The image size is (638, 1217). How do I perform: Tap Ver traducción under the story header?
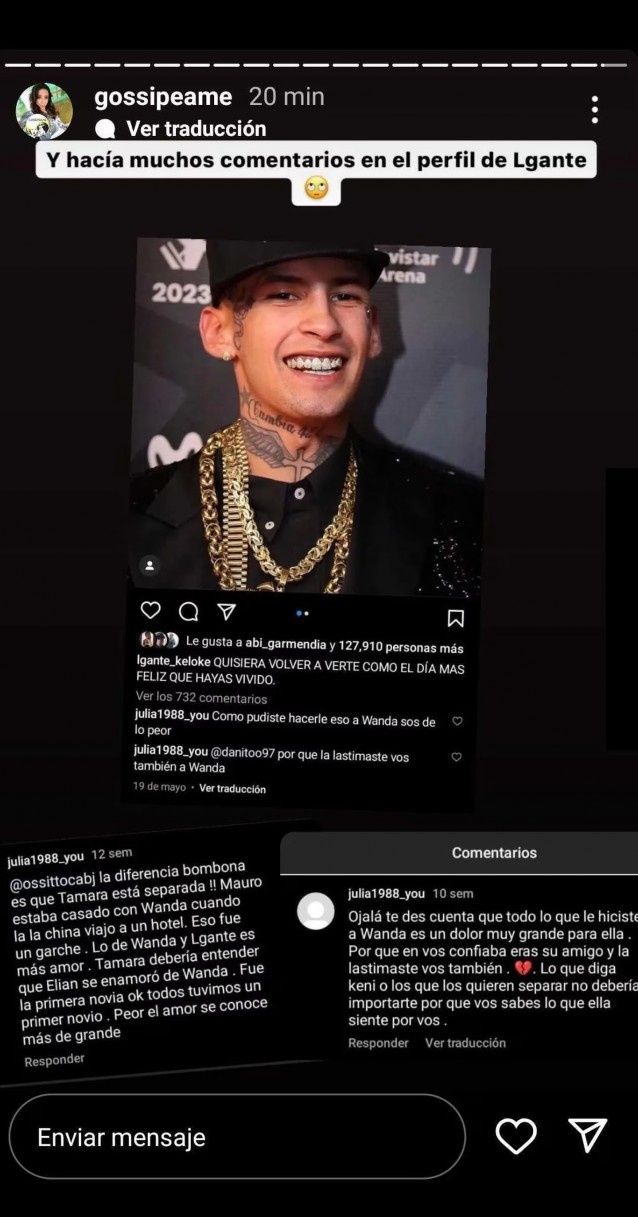pos(195,129)
